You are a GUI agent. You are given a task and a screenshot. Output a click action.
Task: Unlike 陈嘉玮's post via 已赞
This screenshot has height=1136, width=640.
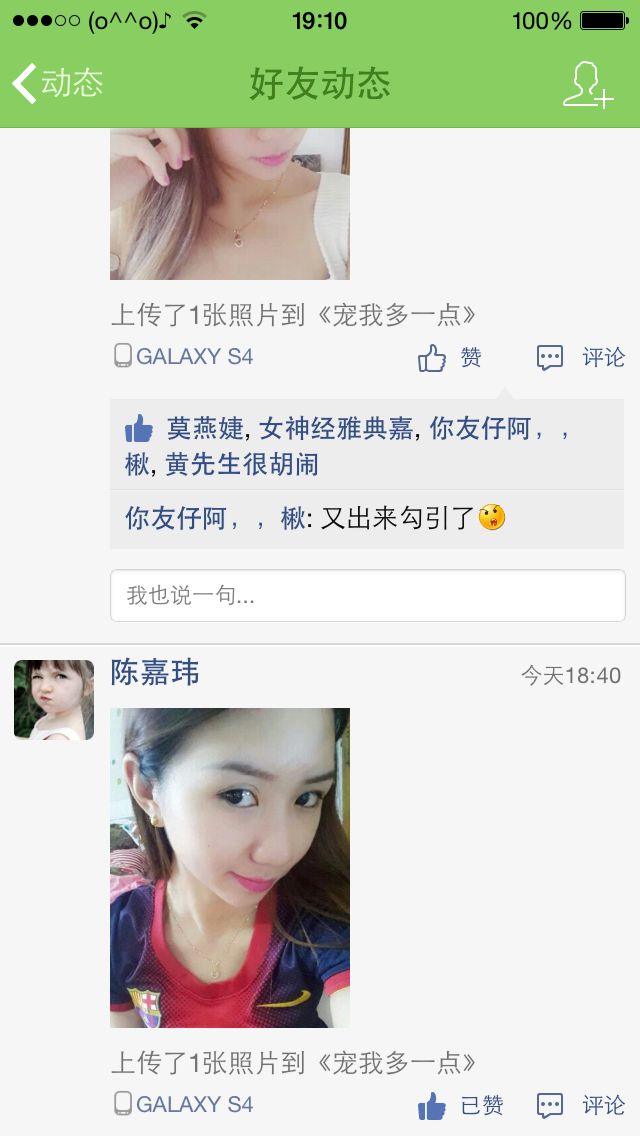pos(461,1105)
